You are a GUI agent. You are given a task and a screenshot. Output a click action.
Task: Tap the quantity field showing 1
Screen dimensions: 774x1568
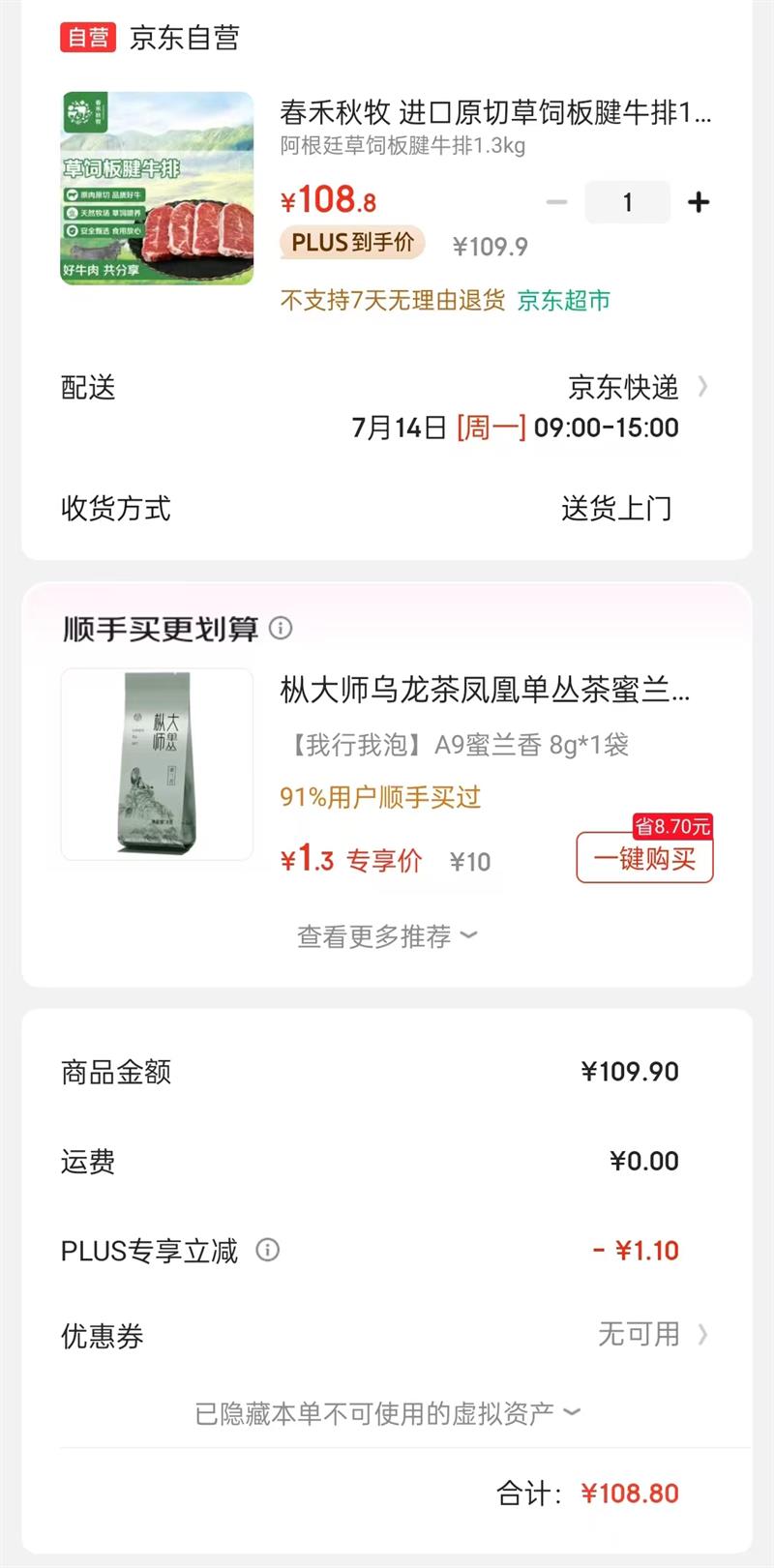pos(627,202)
